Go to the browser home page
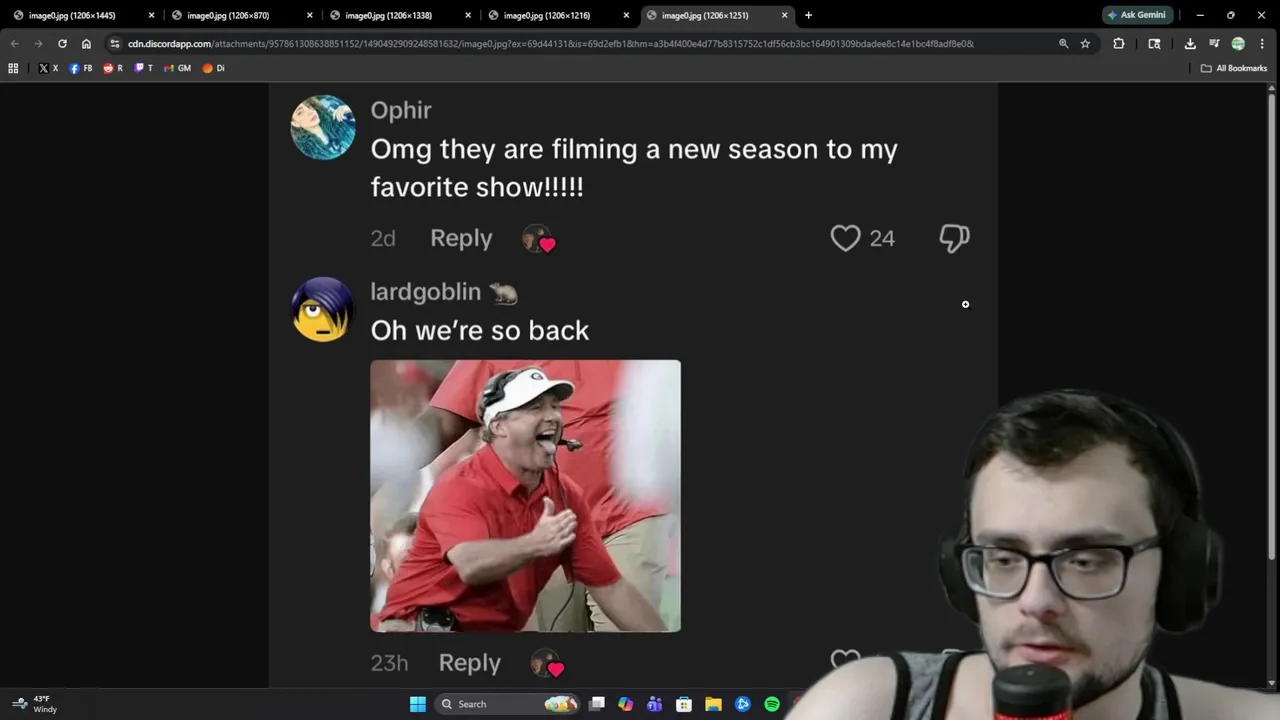Screen dimensions: 1280x720 coord(86,44)
